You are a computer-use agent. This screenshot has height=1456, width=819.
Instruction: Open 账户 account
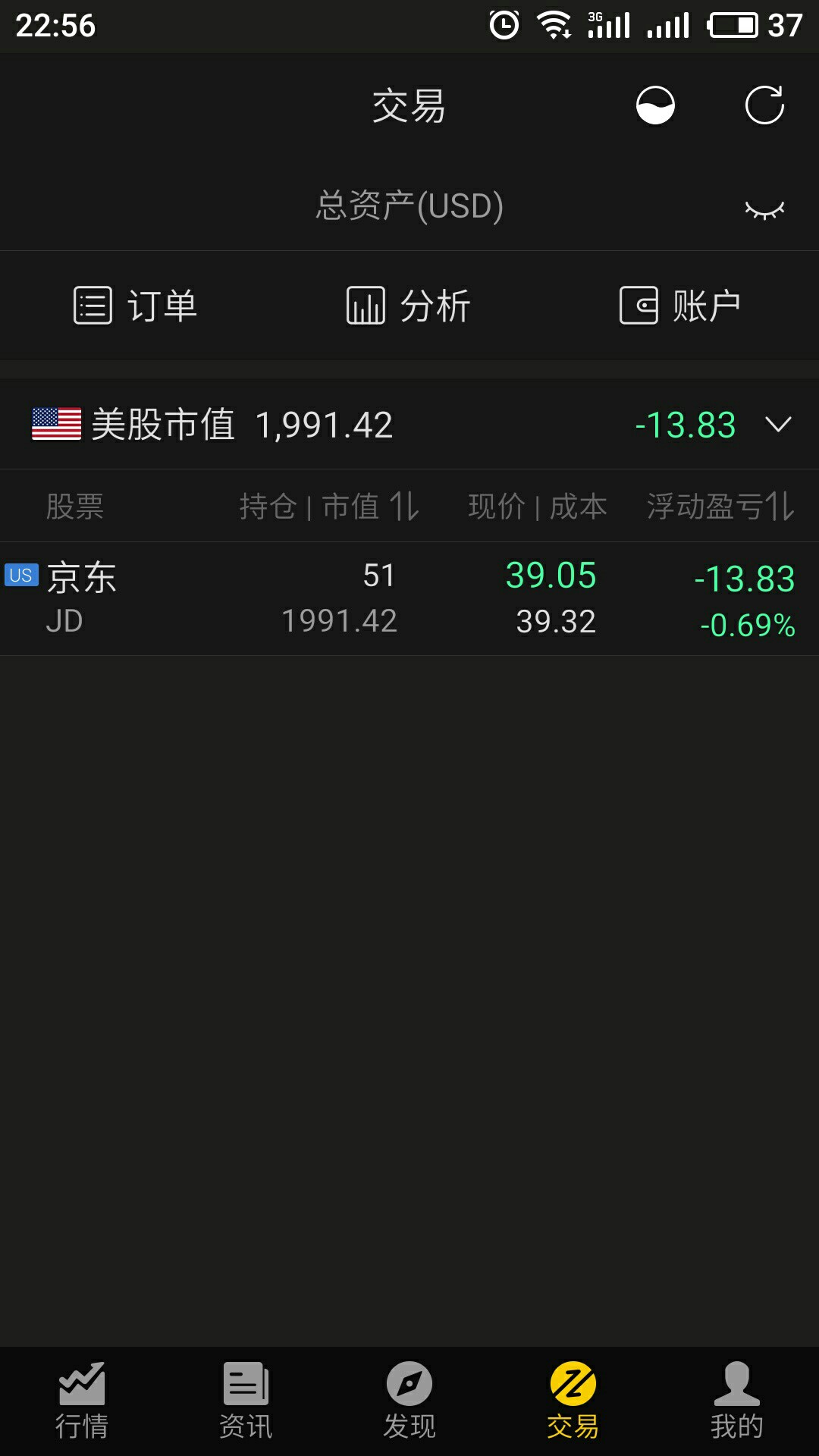tap(680, 306)
